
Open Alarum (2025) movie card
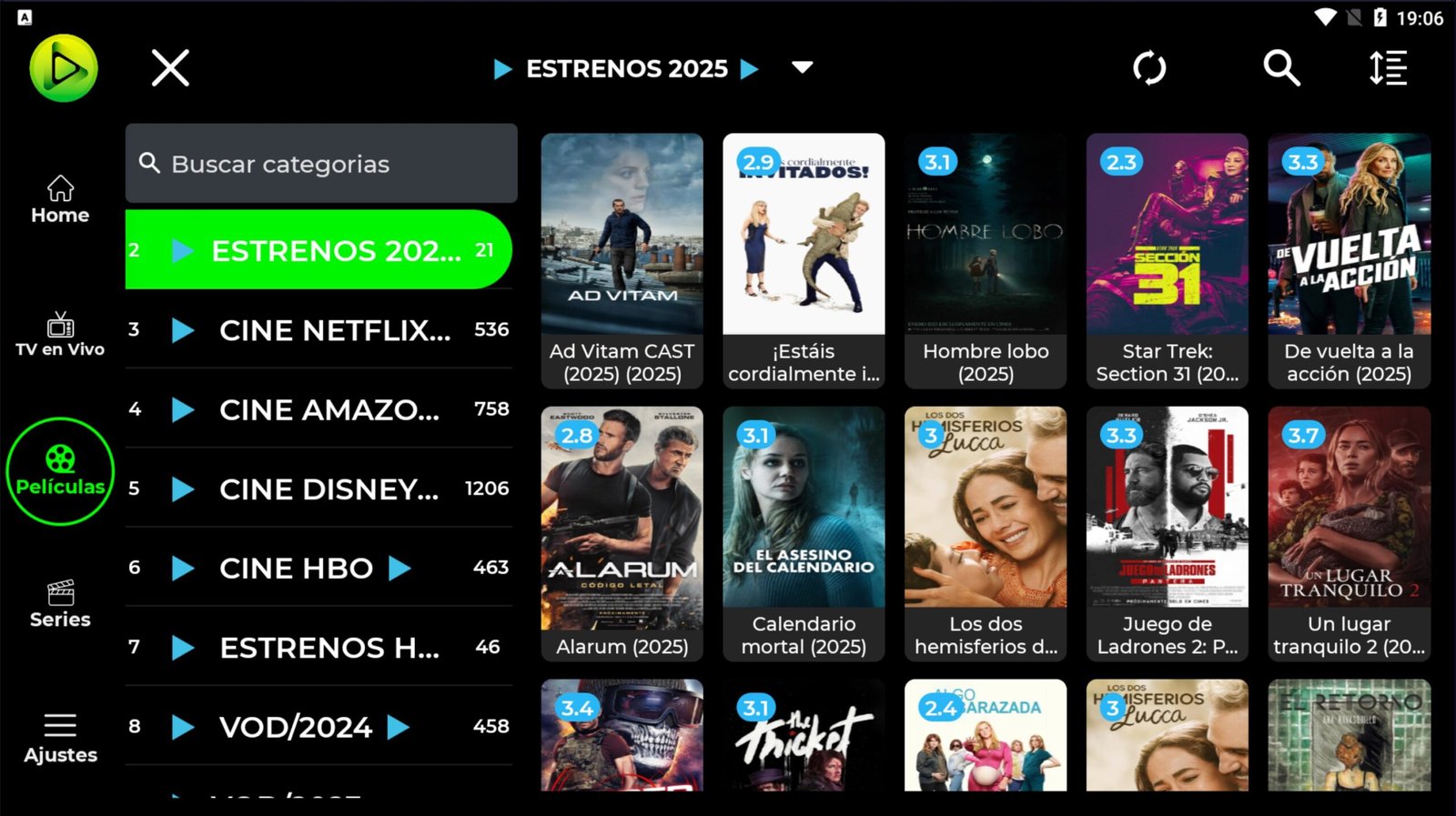click(622, 533)
